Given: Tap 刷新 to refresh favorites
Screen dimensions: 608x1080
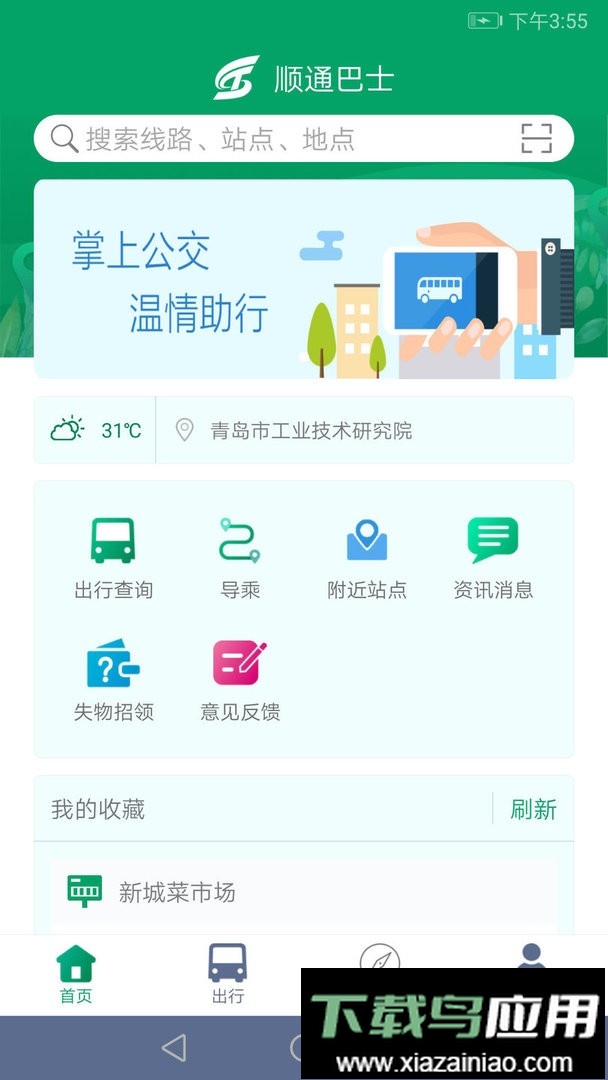Looking at the screenshot, I should (x=533, y=809).
